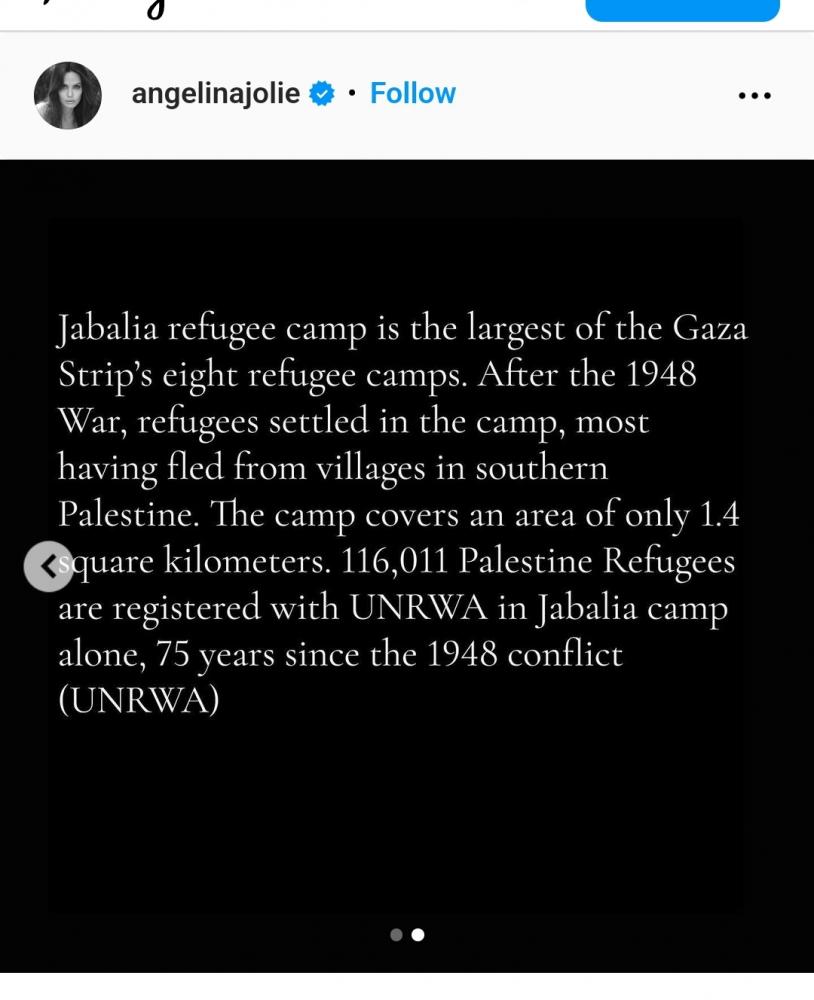Open the post's three-dot options menu
This screenshot has height=1000, width=814.
pos(754,96)
